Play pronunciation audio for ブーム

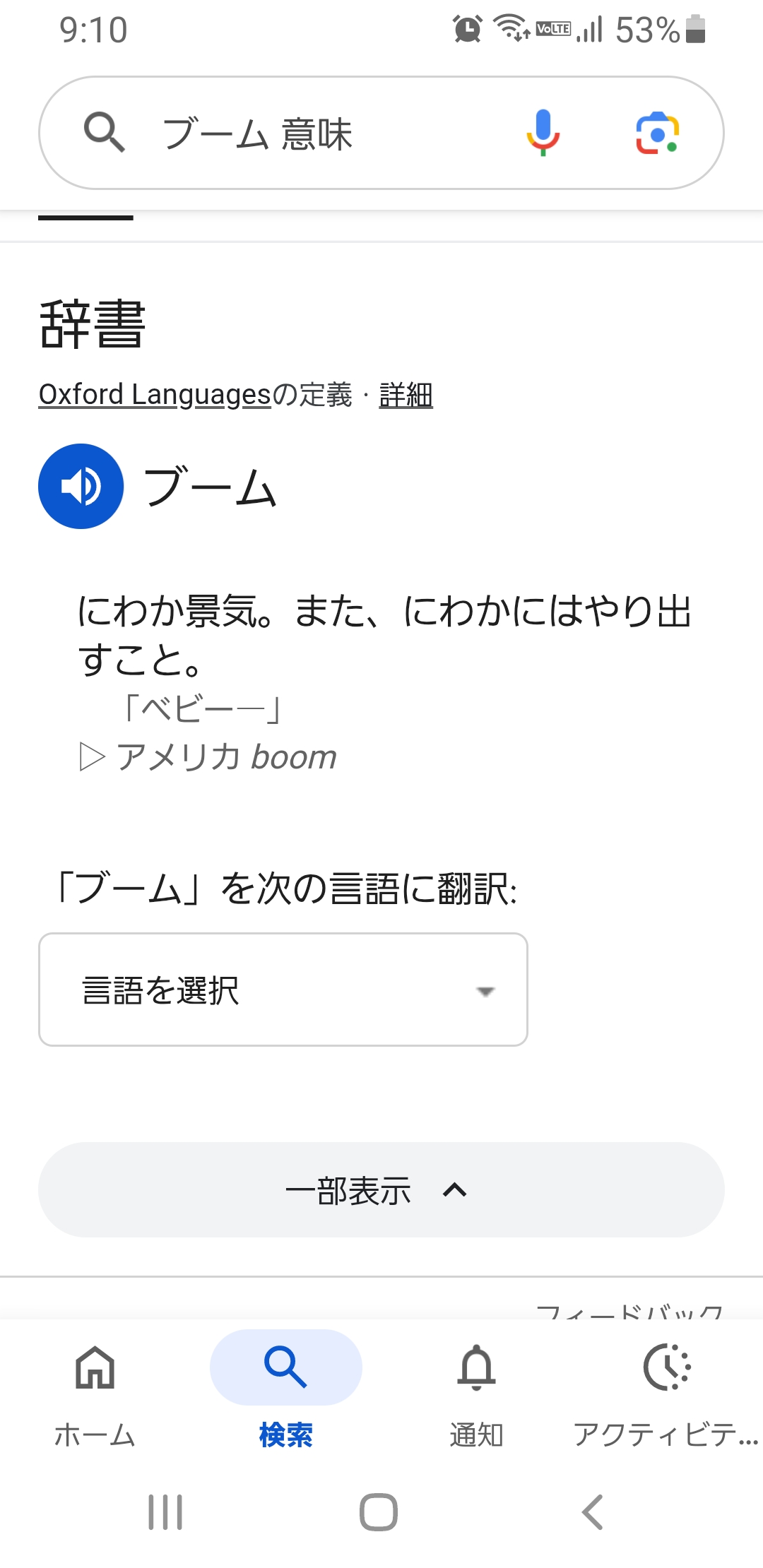(81, 486)
